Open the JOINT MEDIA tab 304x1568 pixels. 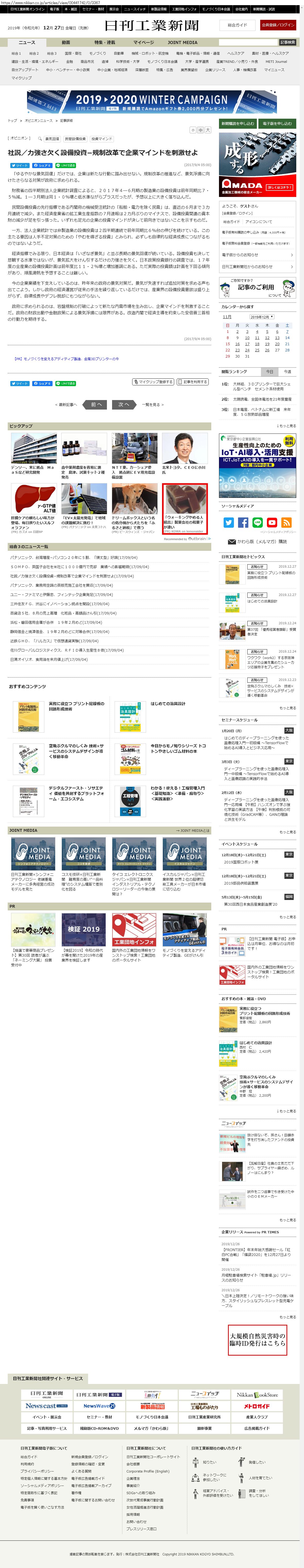183,42
